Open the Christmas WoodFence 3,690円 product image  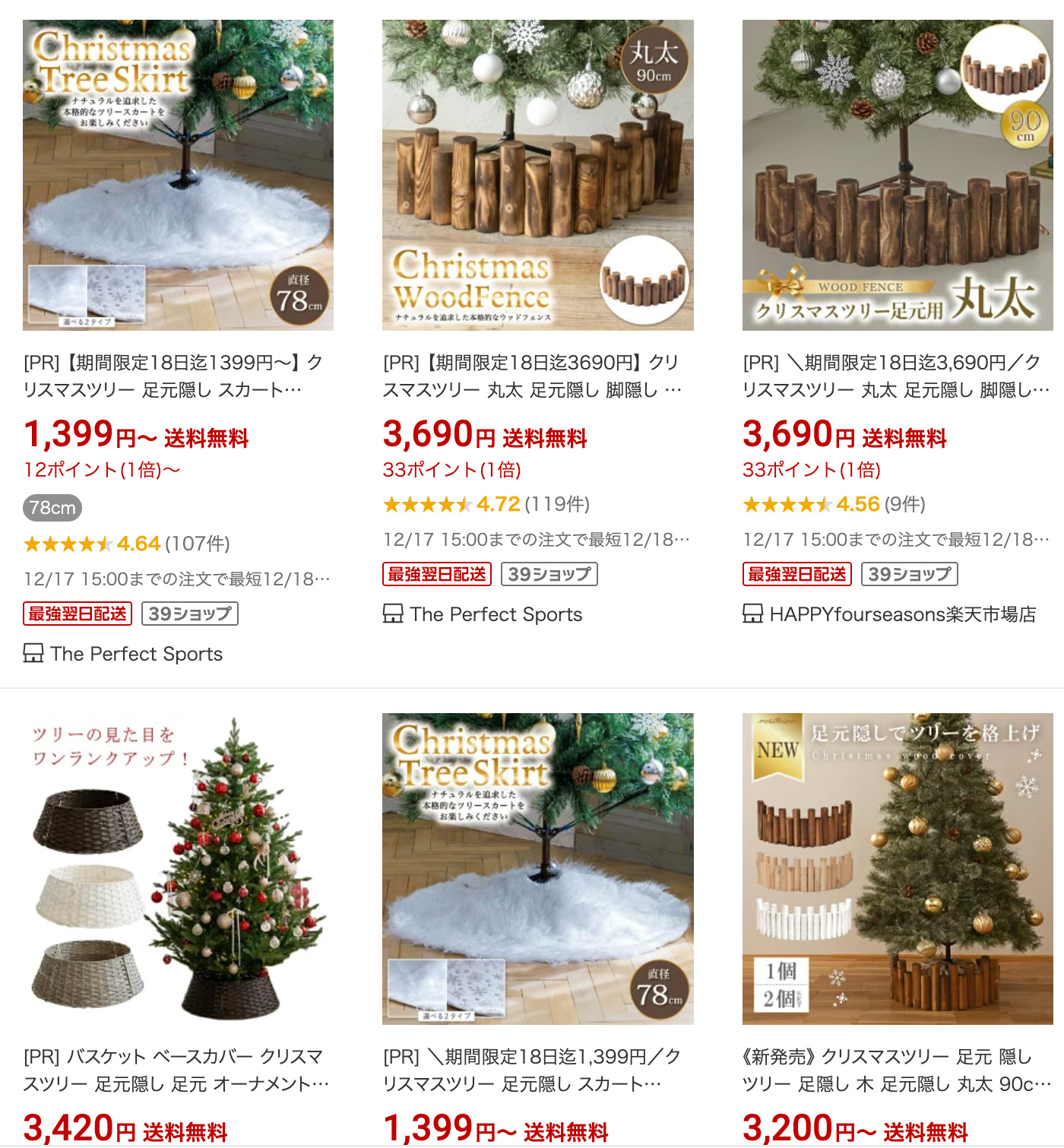click(x=537, y=175)
